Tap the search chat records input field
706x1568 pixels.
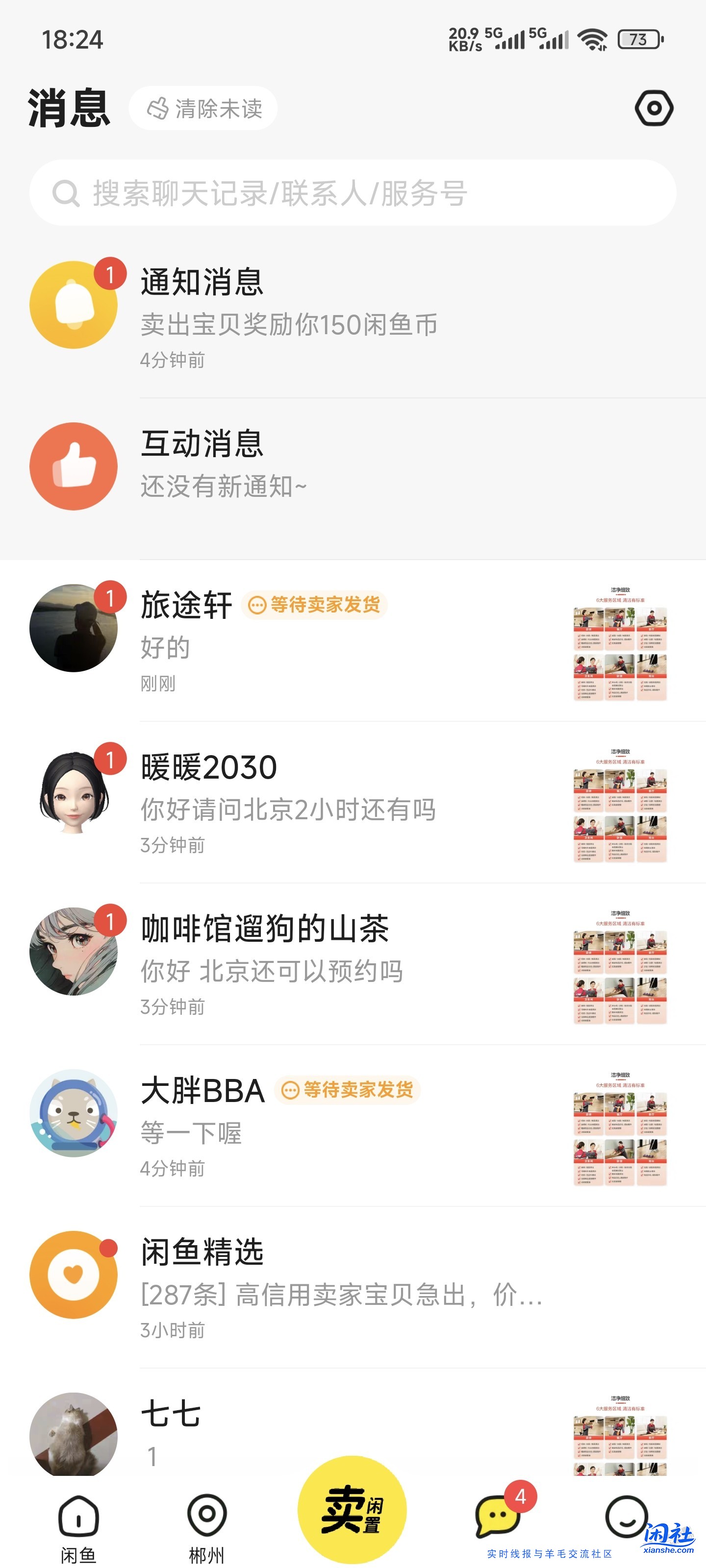pyautogui.click(x=353, y=194)
